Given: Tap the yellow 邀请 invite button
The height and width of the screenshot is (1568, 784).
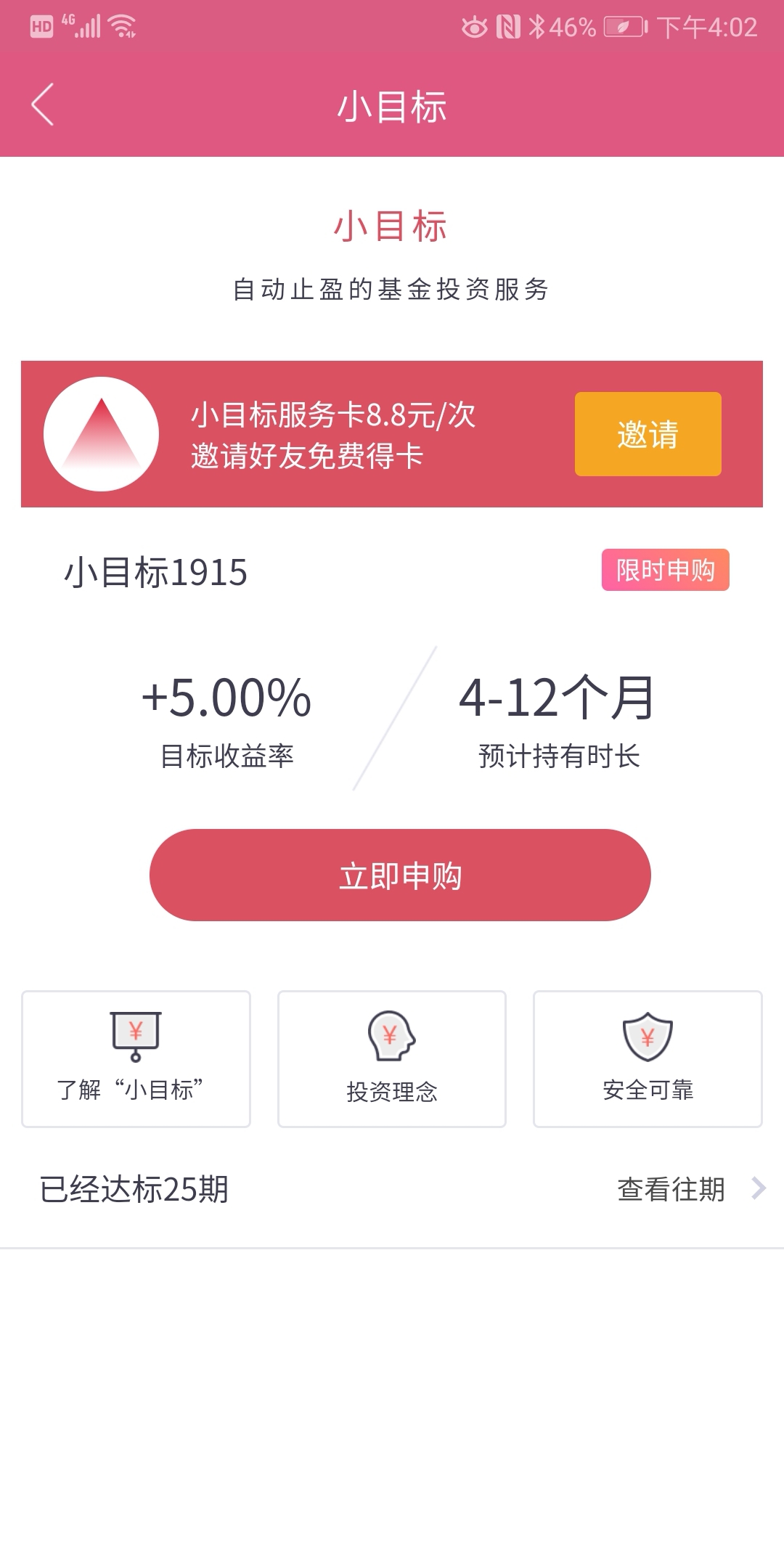Looking at the screenshot, I should (x=648, y=434).
